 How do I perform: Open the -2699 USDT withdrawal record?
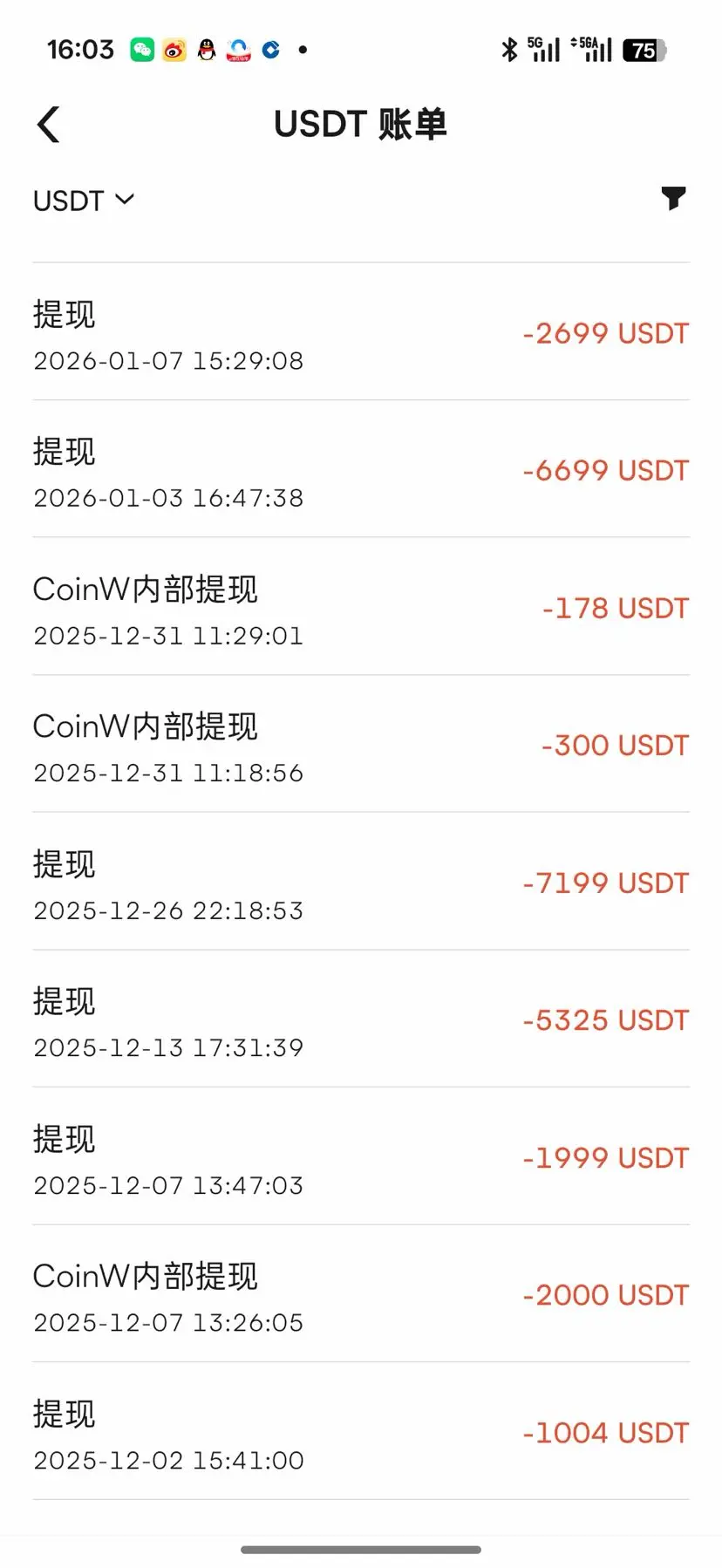[361, 334]
